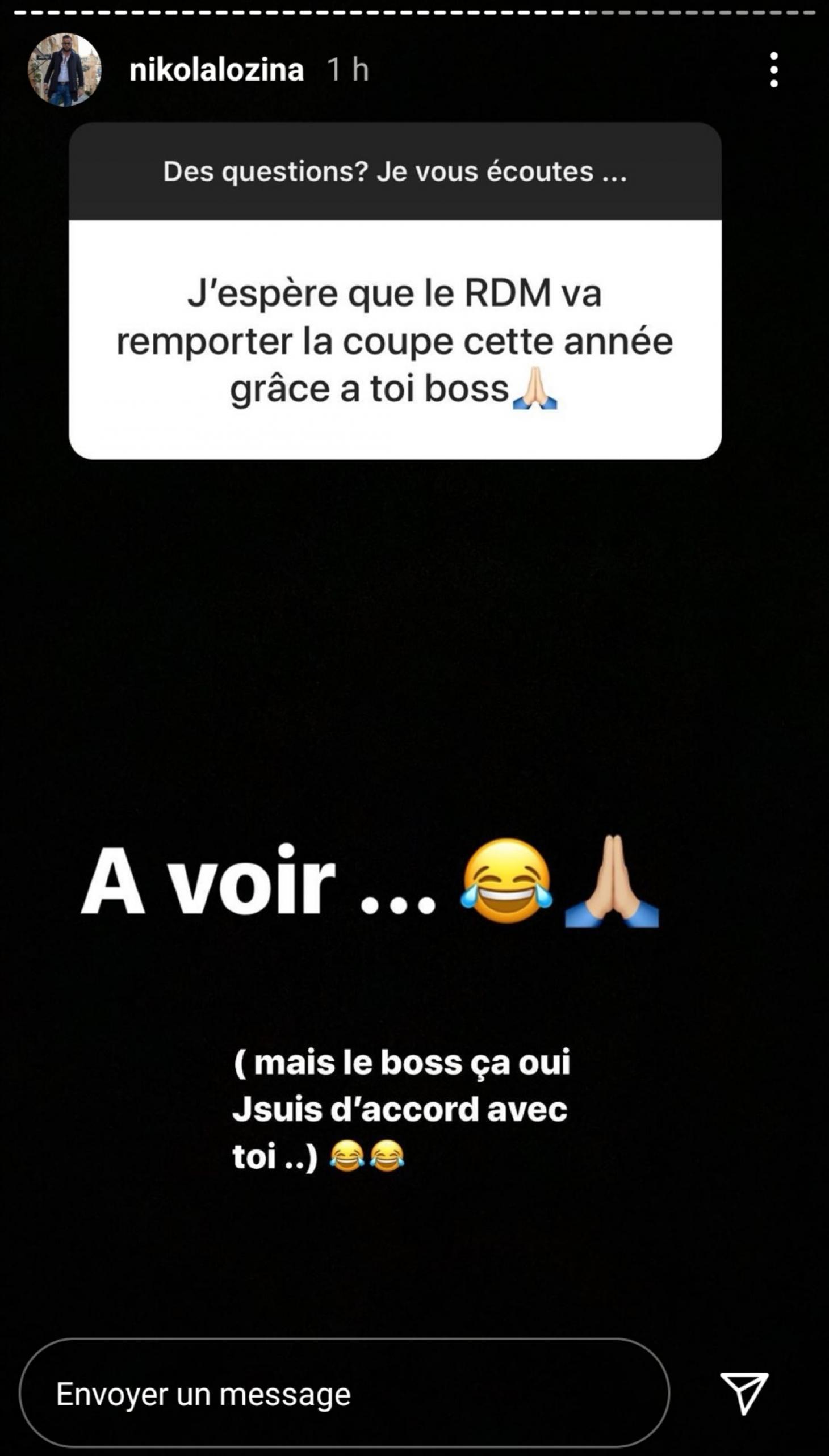Tap the nikolalozina username
The image size is (829, 1456).
(x=216, y=70)
